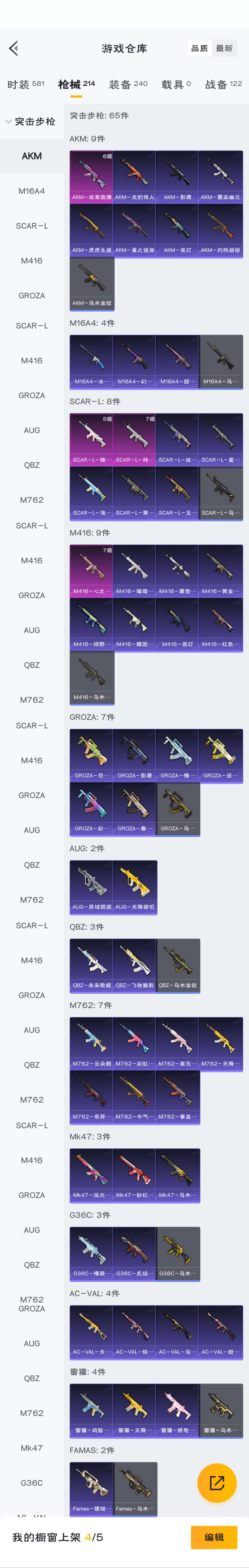Open the AUG-天降萌吼 skin
The height and width of the screenshot is (1568, 249).
[135, 886]
